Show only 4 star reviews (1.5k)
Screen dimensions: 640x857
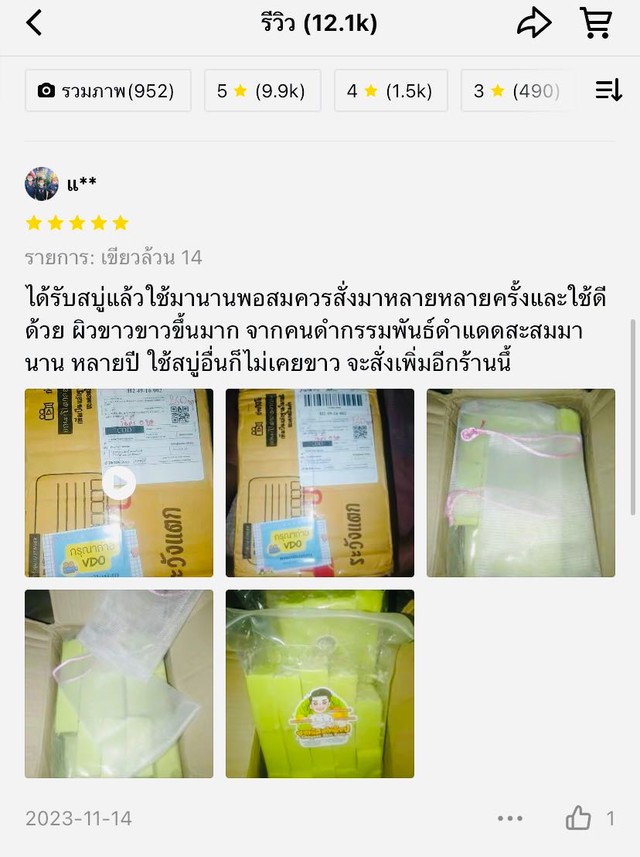coord(390,91)
